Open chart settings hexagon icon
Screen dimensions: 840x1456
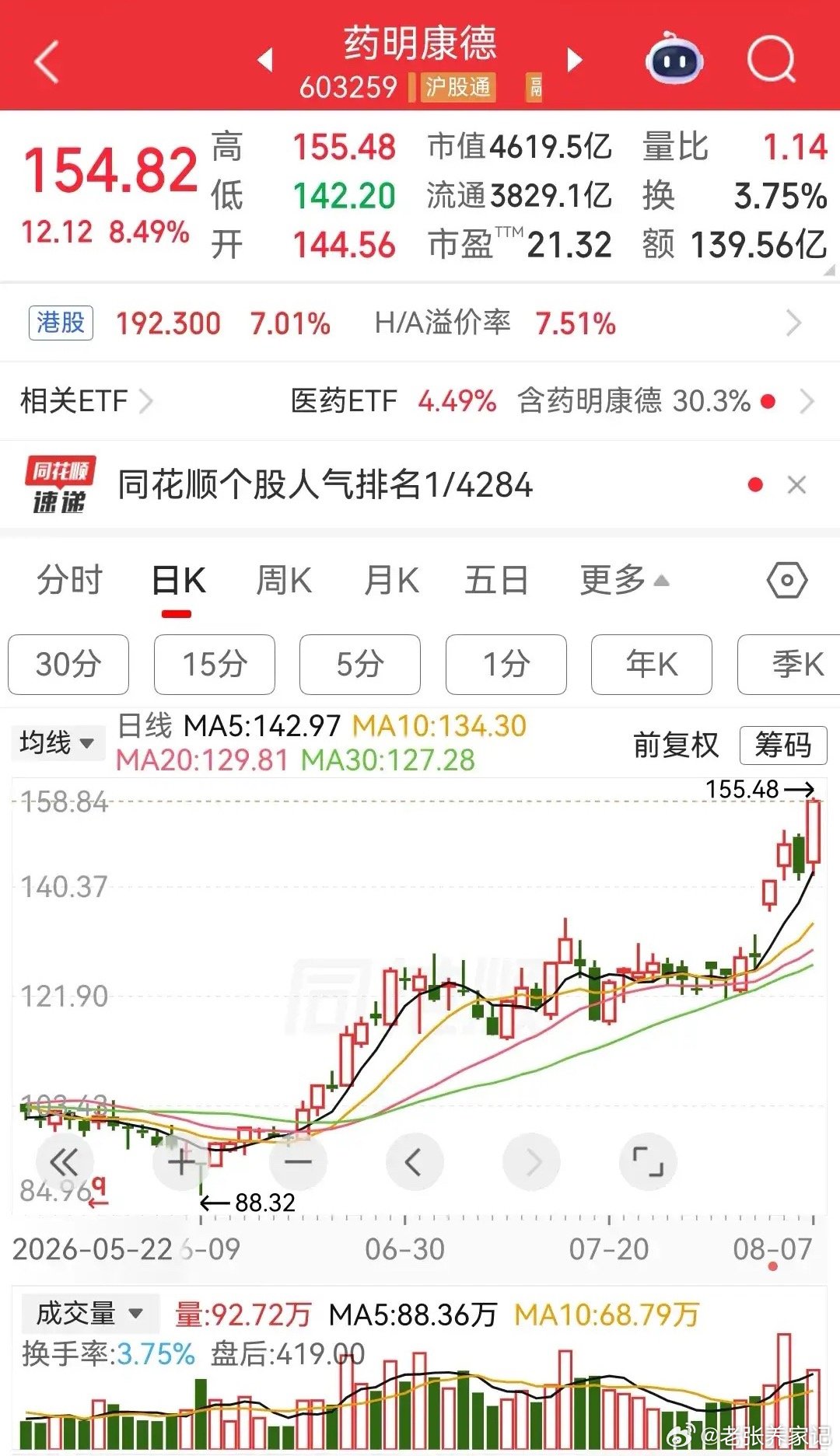[787, 580]
